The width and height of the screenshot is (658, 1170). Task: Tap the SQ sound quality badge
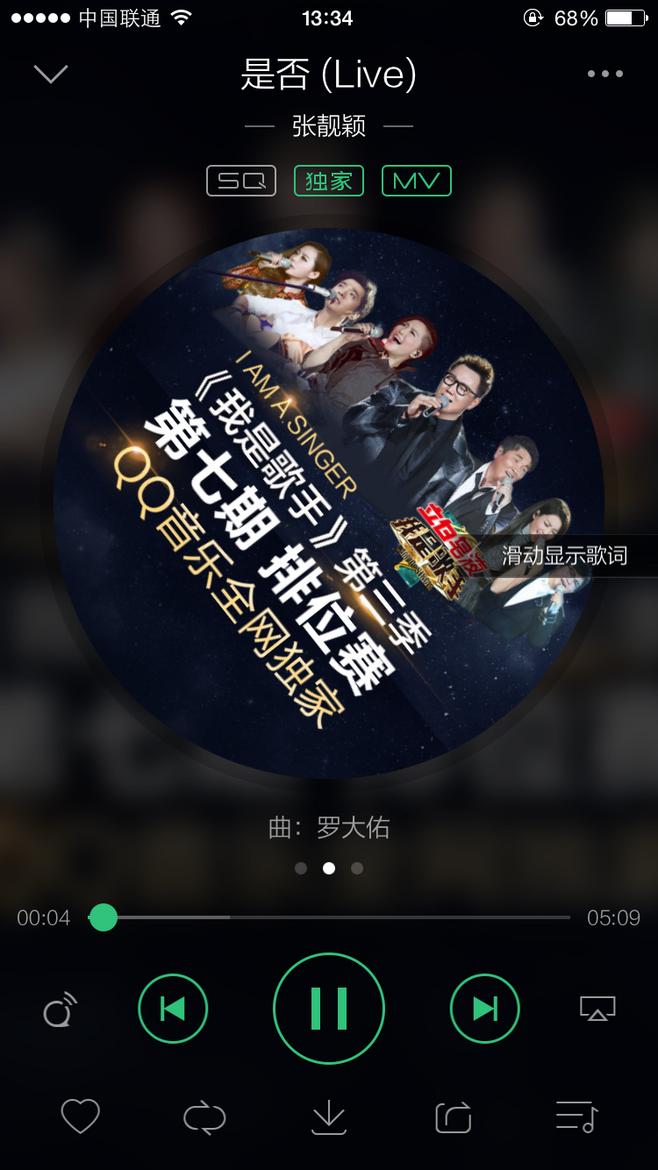click(x=241, y=181)
